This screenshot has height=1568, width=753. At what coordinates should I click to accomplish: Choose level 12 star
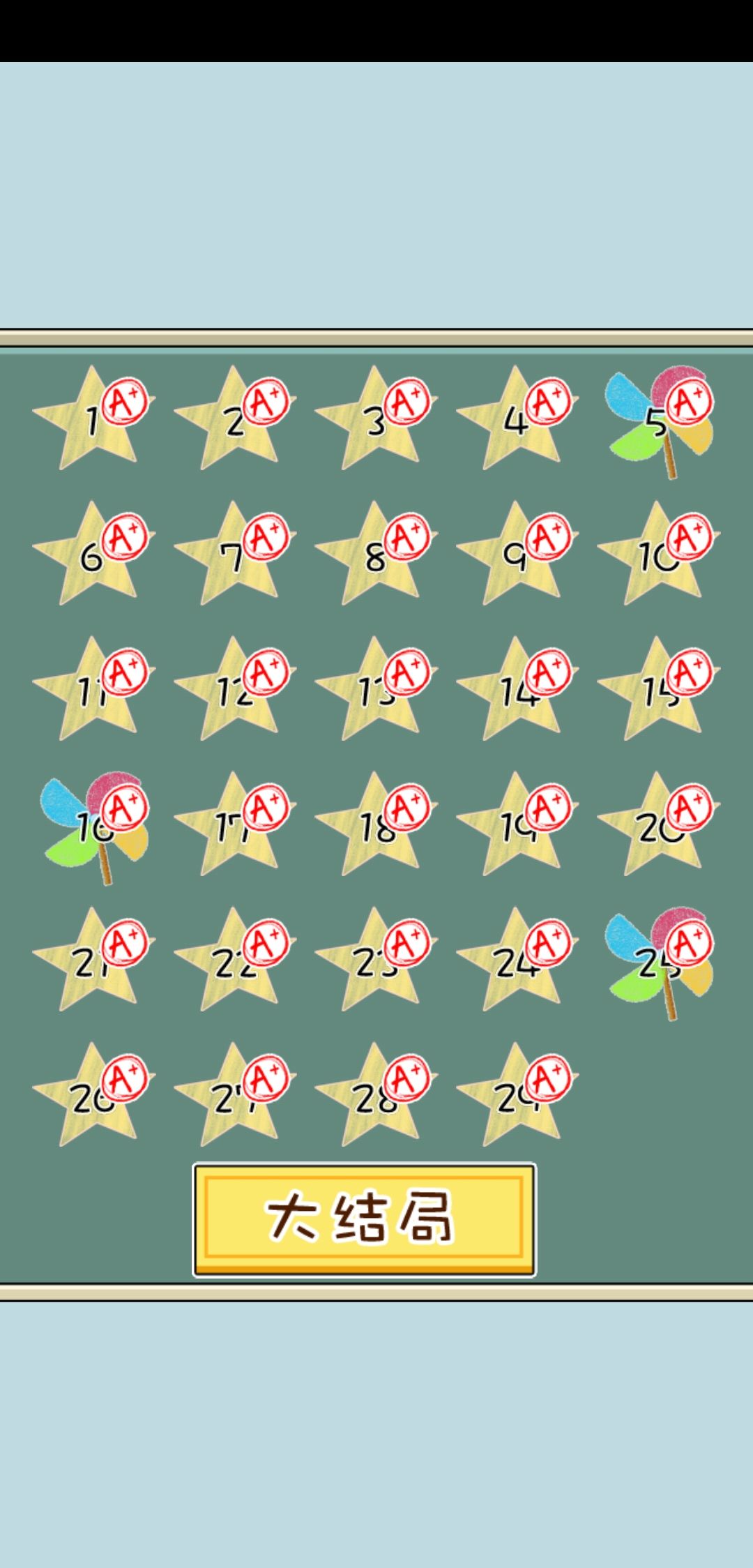point(235,689)
